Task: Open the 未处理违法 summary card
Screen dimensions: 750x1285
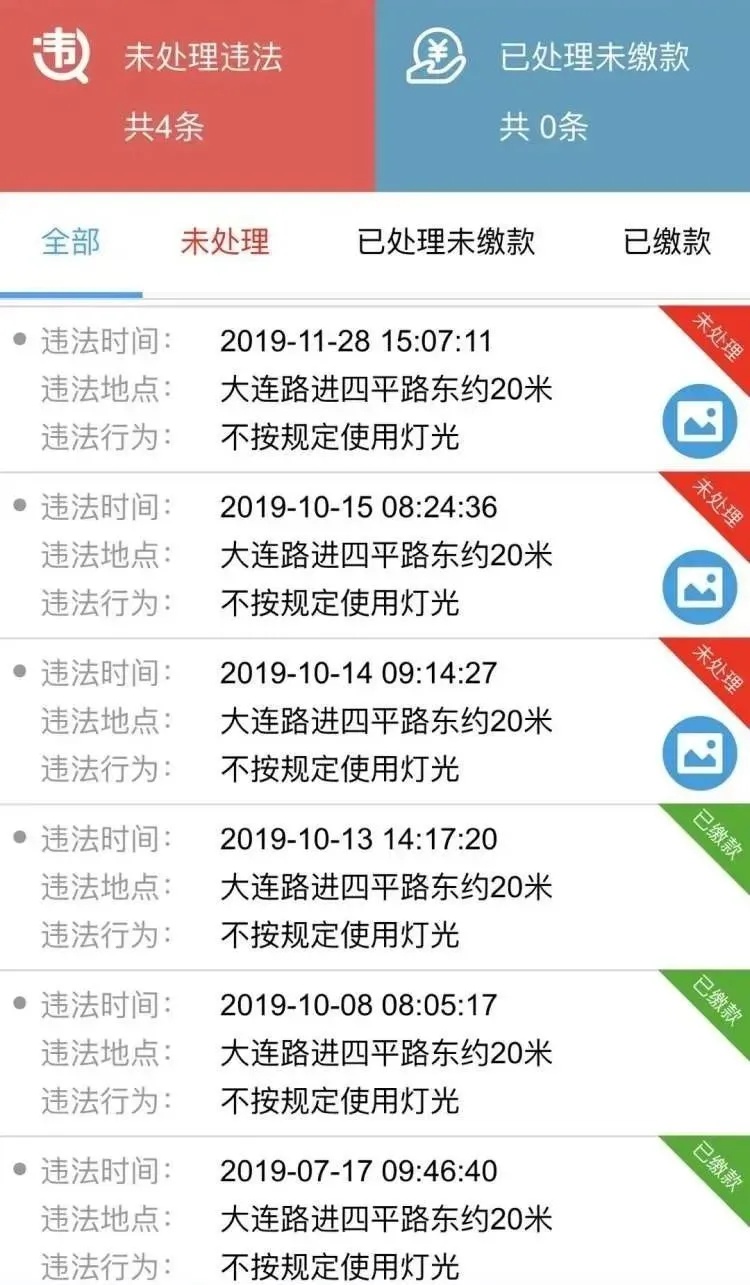Action: pos(187,96)
